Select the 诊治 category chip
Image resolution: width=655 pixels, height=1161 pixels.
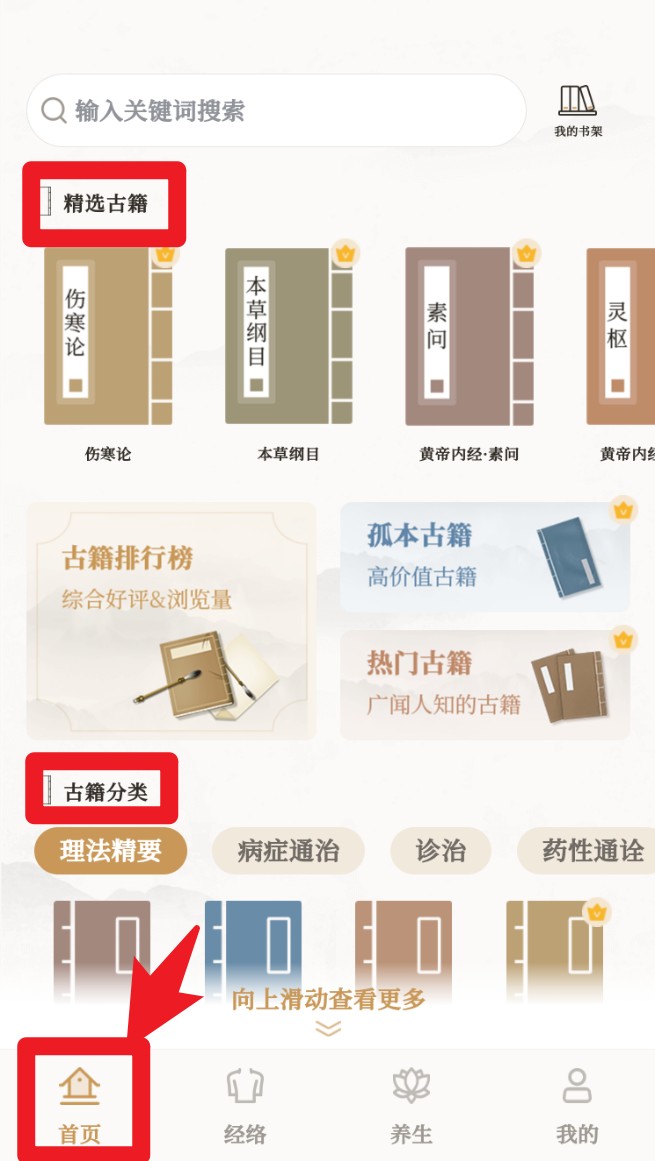(440, 851)
